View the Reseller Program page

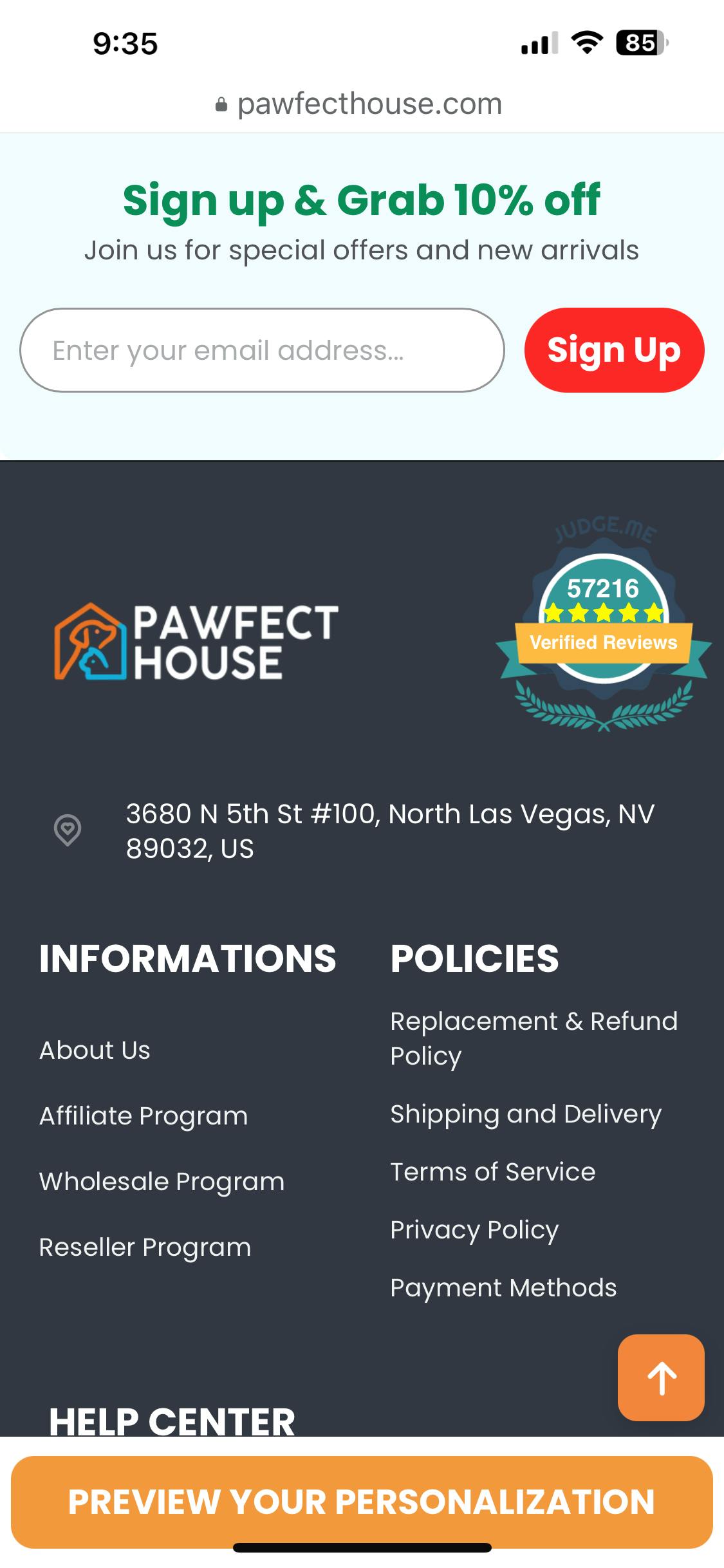145,1247
